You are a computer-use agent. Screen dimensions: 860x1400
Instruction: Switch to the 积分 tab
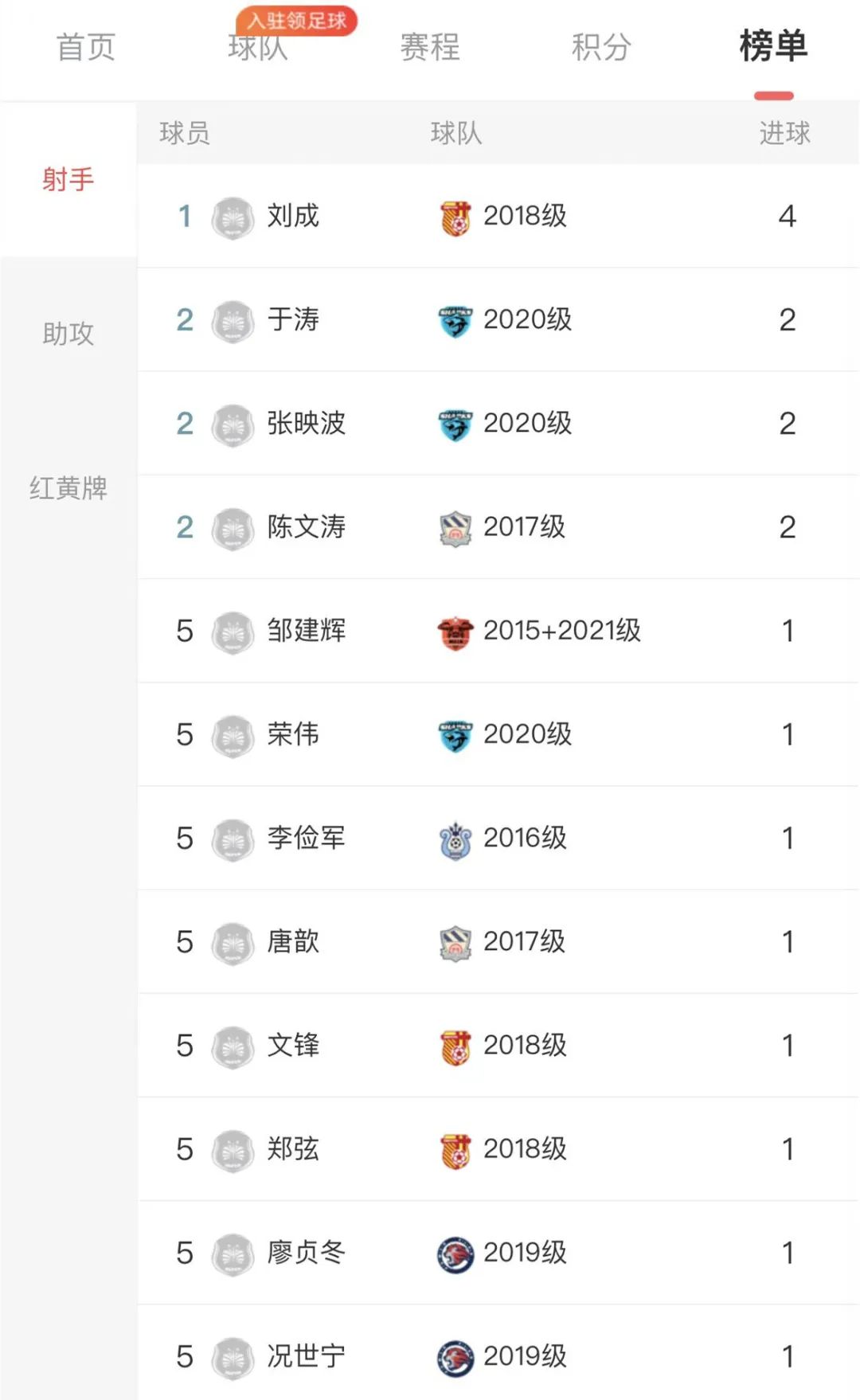click(602, 48)
